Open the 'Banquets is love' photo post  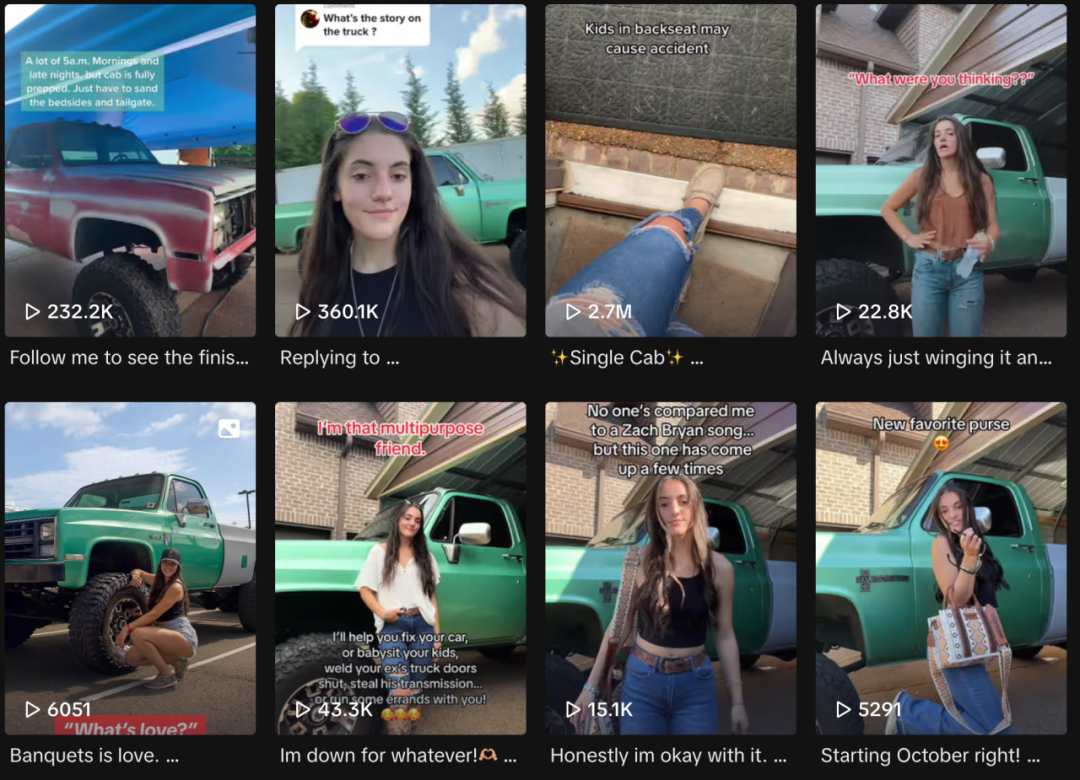tap(130, 568)
